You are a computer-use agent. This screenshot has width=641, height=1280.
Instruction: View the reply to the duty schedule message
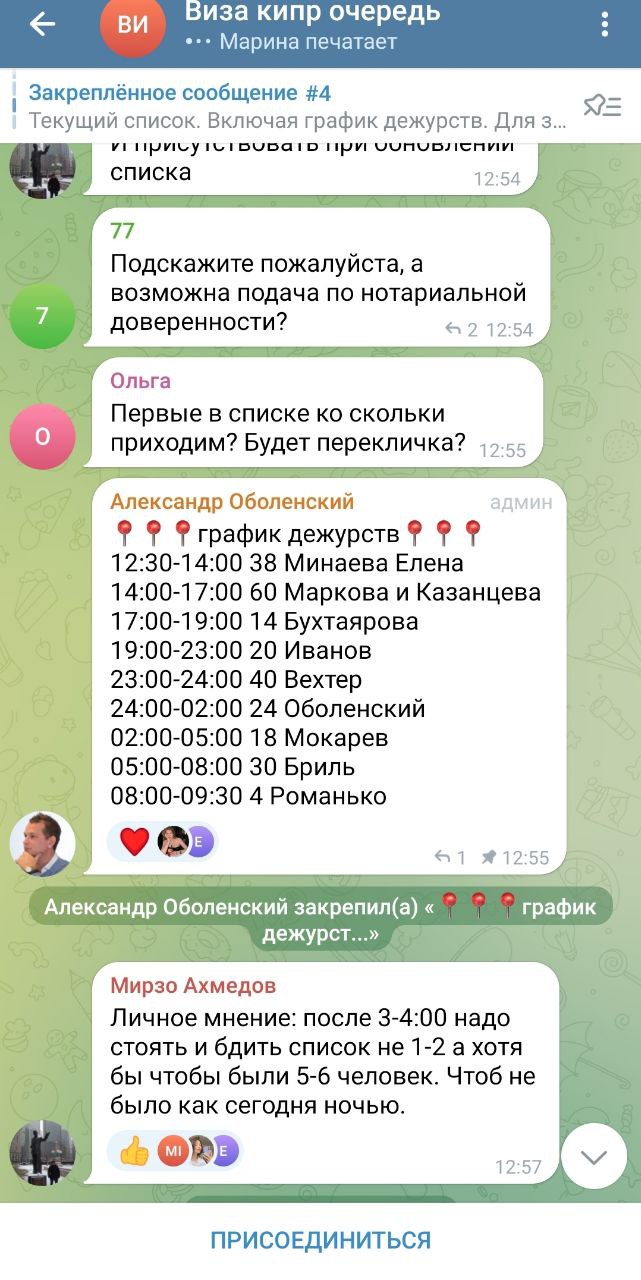tap(450, 857)
